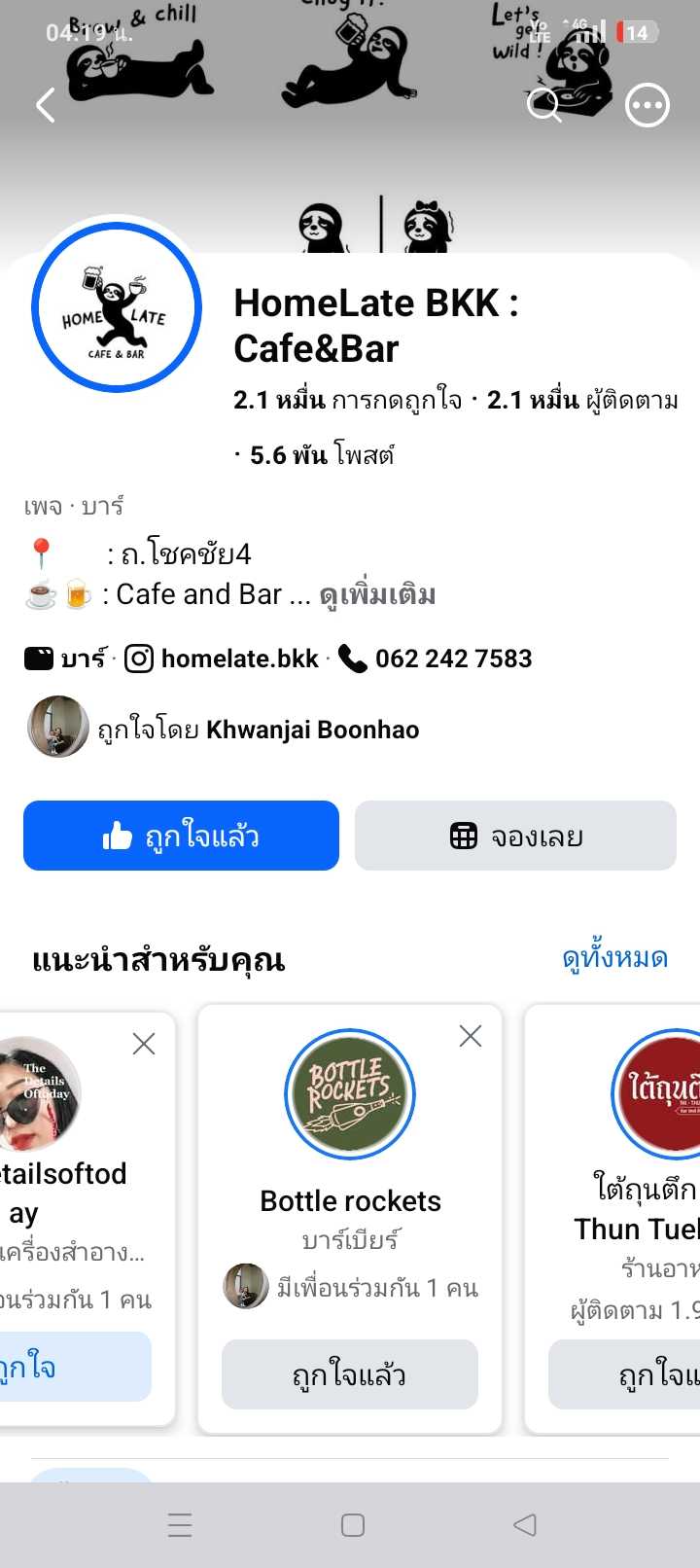Image resolution: width=700 pixels, height=1568 pixels.
Task: Tap ถูกใจแล้ว on Bottle rockets card
Action: click(x=350, y=1374)
